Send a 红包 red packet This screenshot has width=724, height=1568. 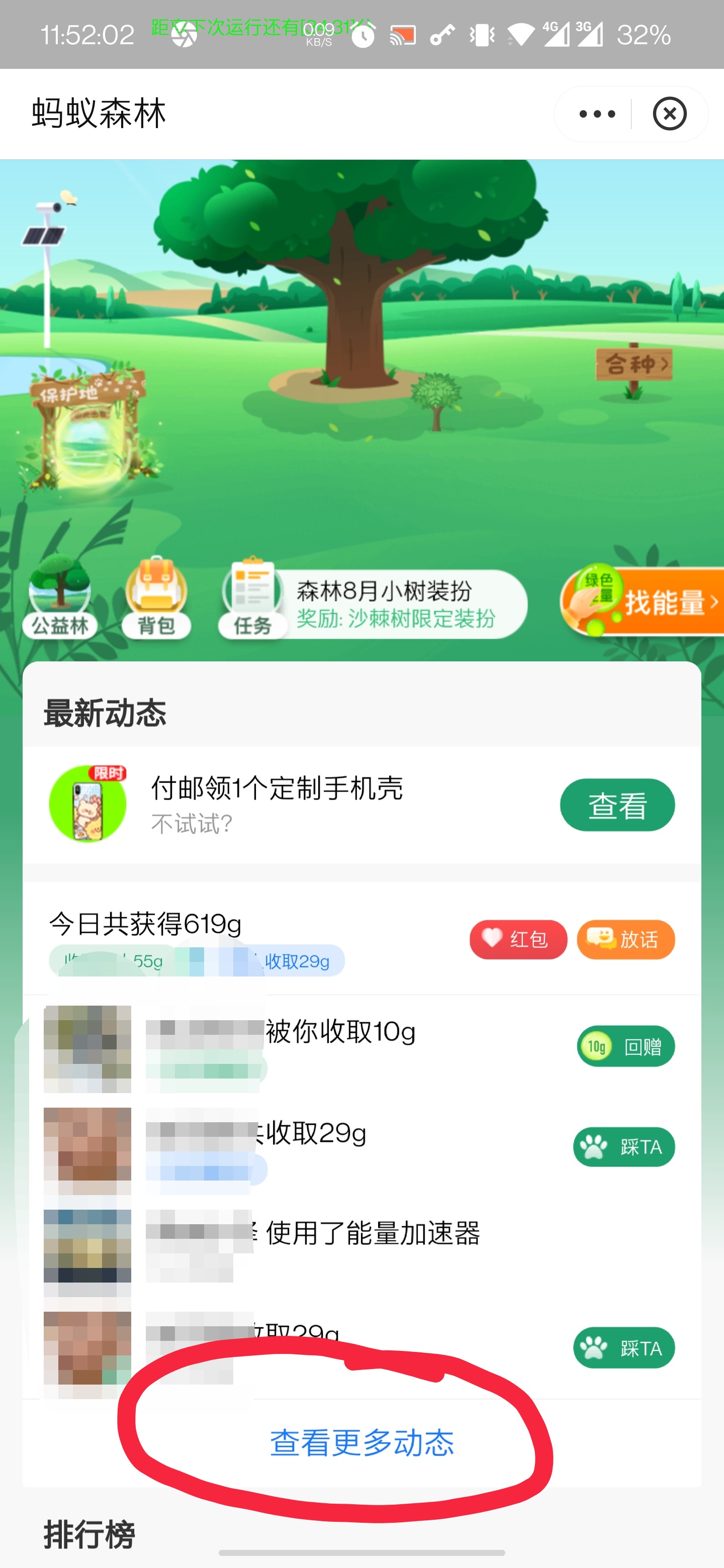pyautogui.click(x=517, y=940)
